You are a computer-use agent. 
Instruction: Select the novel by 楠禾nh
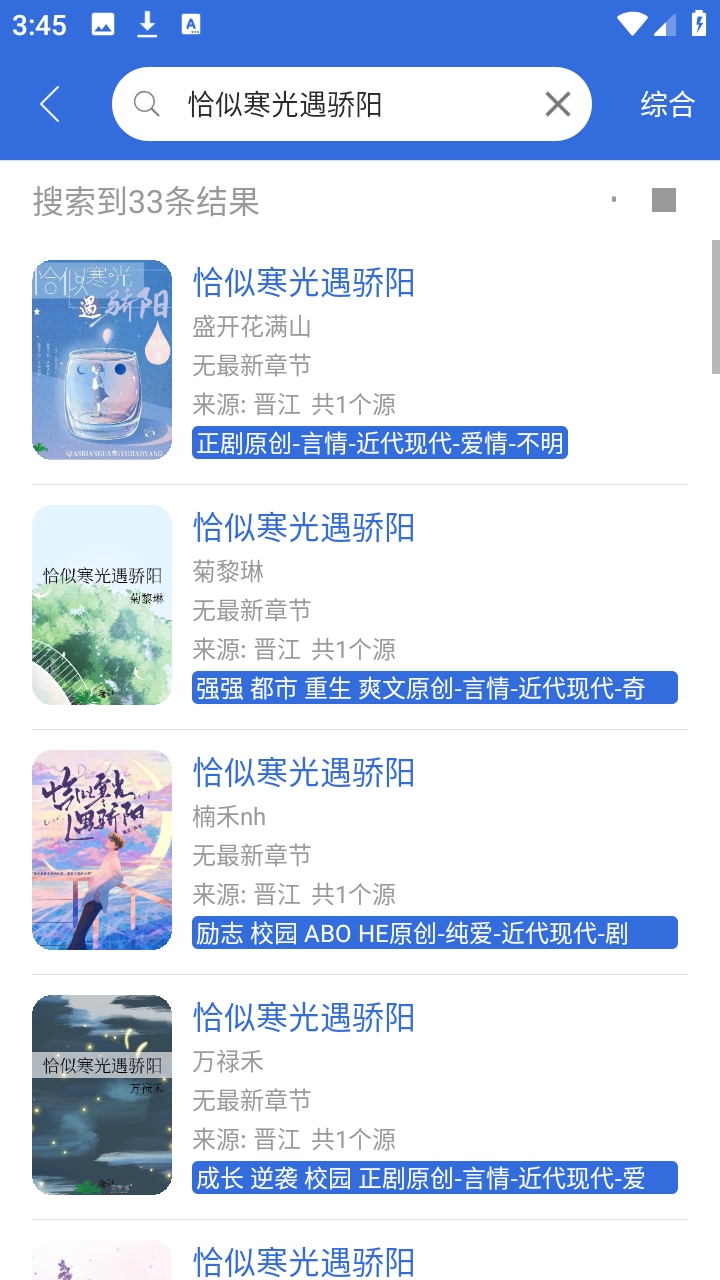point(360,850)
